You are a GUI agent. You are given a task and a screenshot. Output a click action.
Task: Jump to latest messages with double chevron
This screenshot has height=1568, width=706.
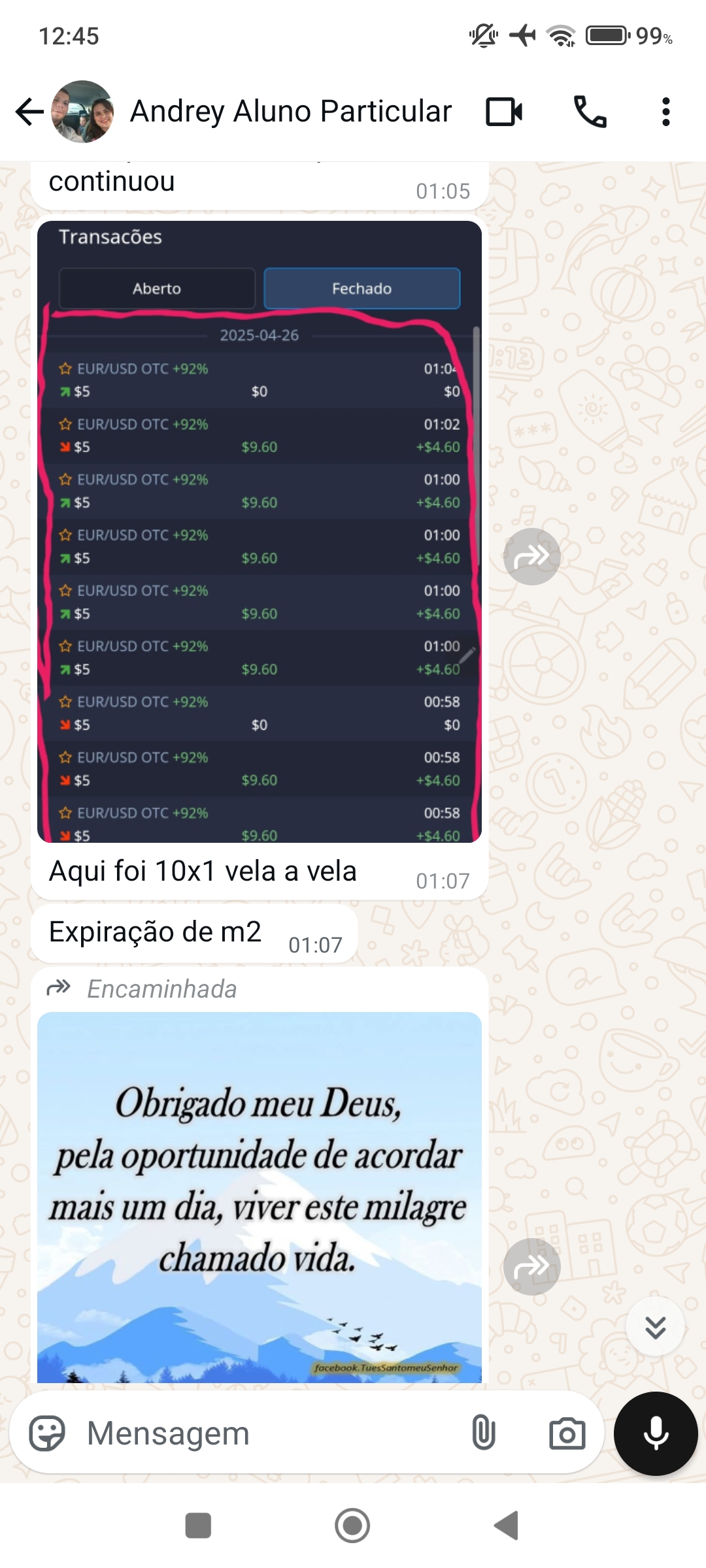pos(655,1326)
